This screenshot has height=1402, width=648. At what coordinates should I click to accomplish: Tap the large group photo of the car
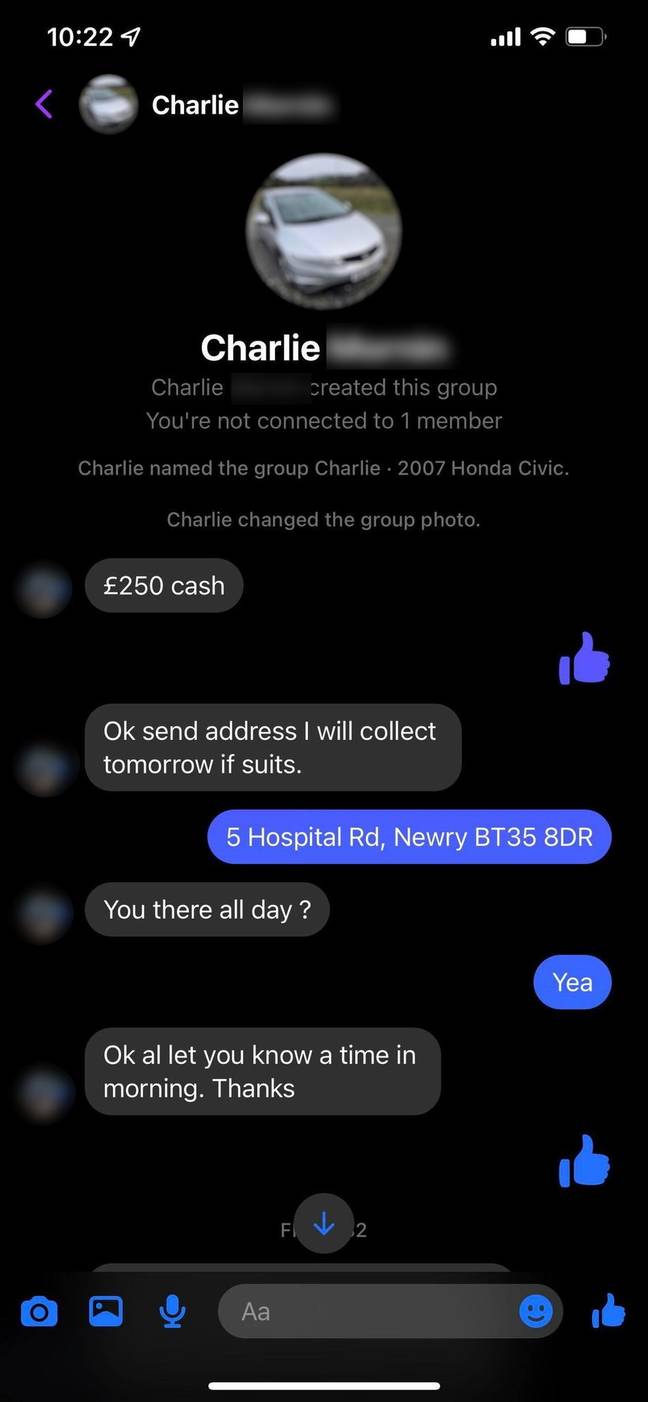[x=323, y=230]
